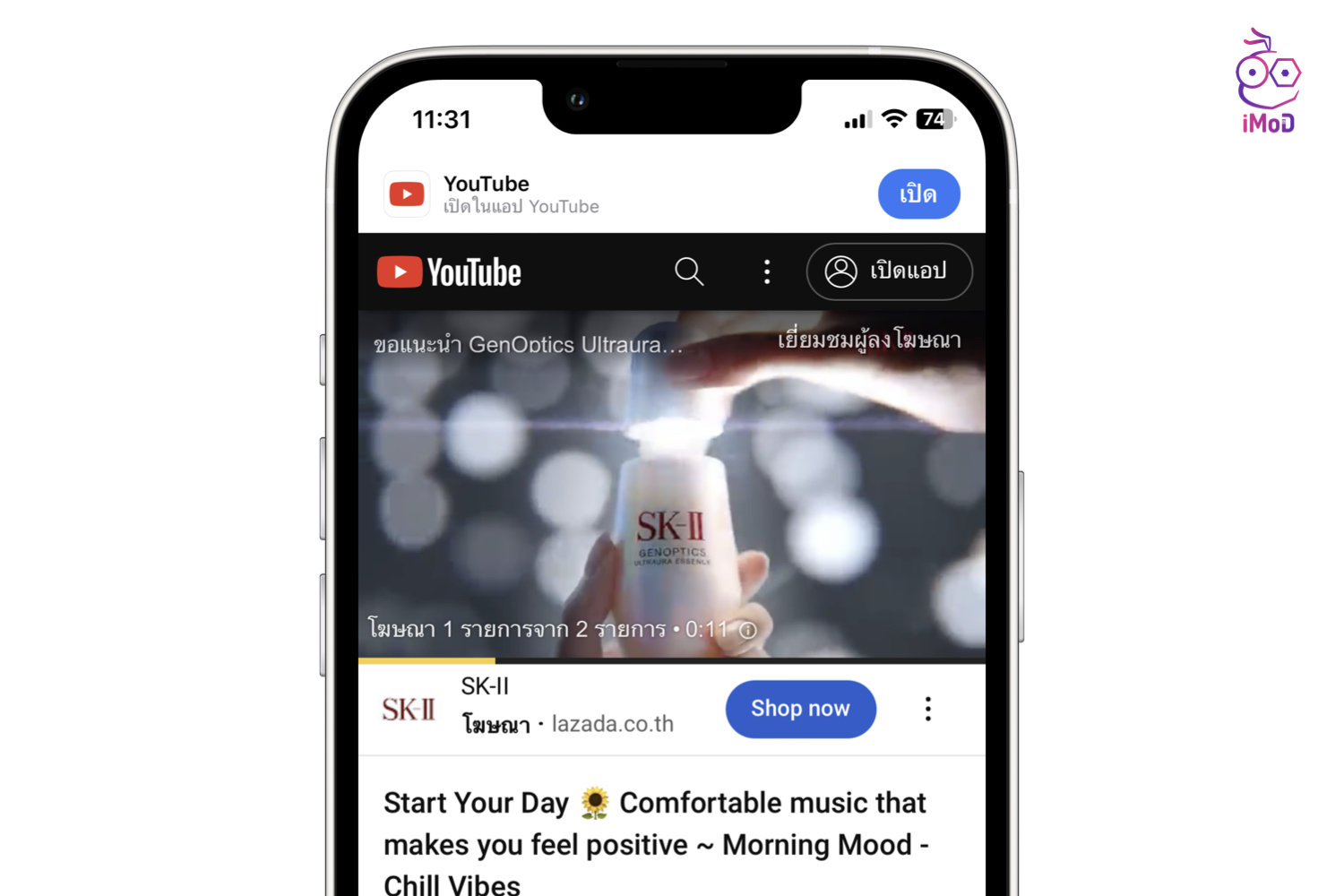Image resolution: width=1344 pixels, height=896 pixels.
Task: Tap the blue เปิด button in the app banner
Action: coord(918,194)
